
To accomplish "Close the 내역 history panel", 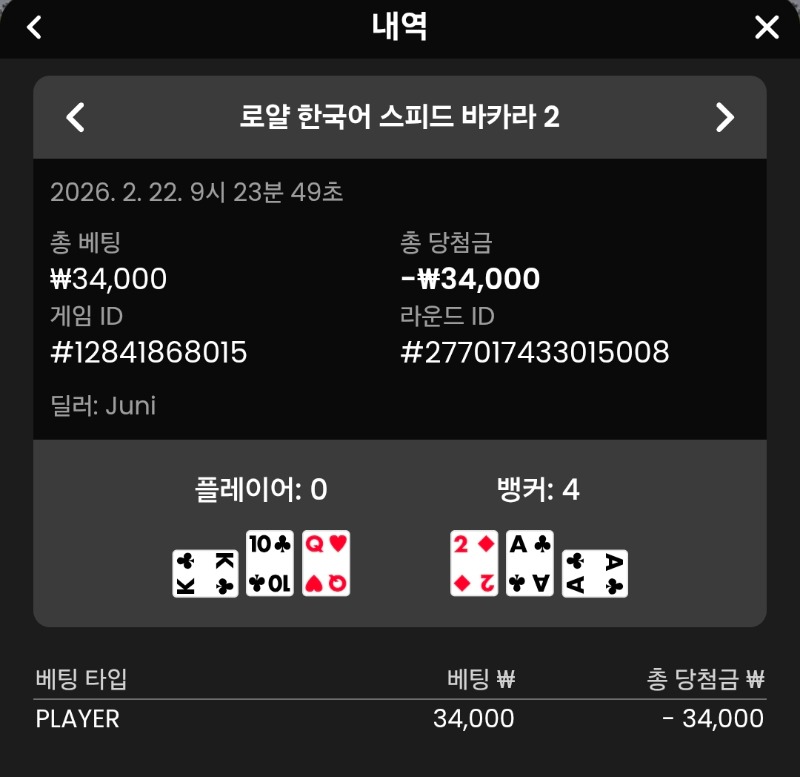I will pos(766,27).
